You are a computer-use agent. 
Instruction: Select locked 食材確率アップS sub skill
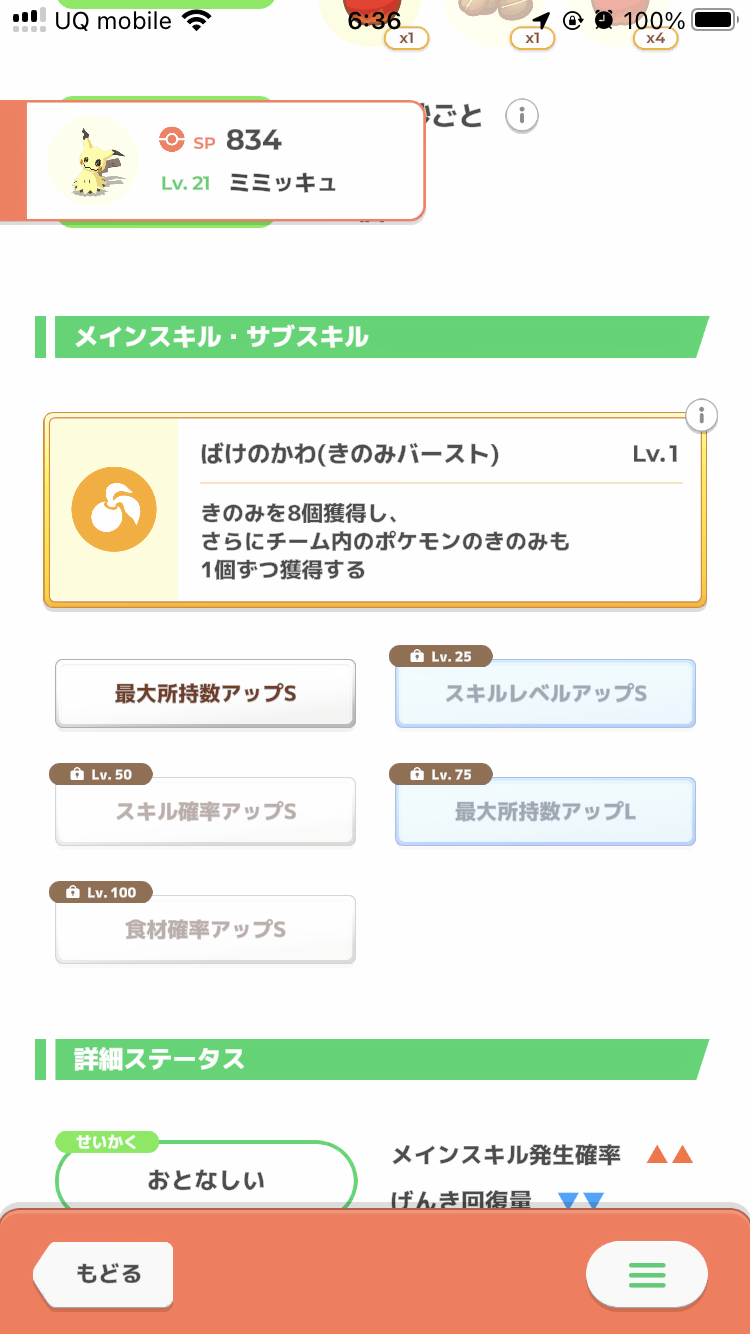(x=205, y=929)
